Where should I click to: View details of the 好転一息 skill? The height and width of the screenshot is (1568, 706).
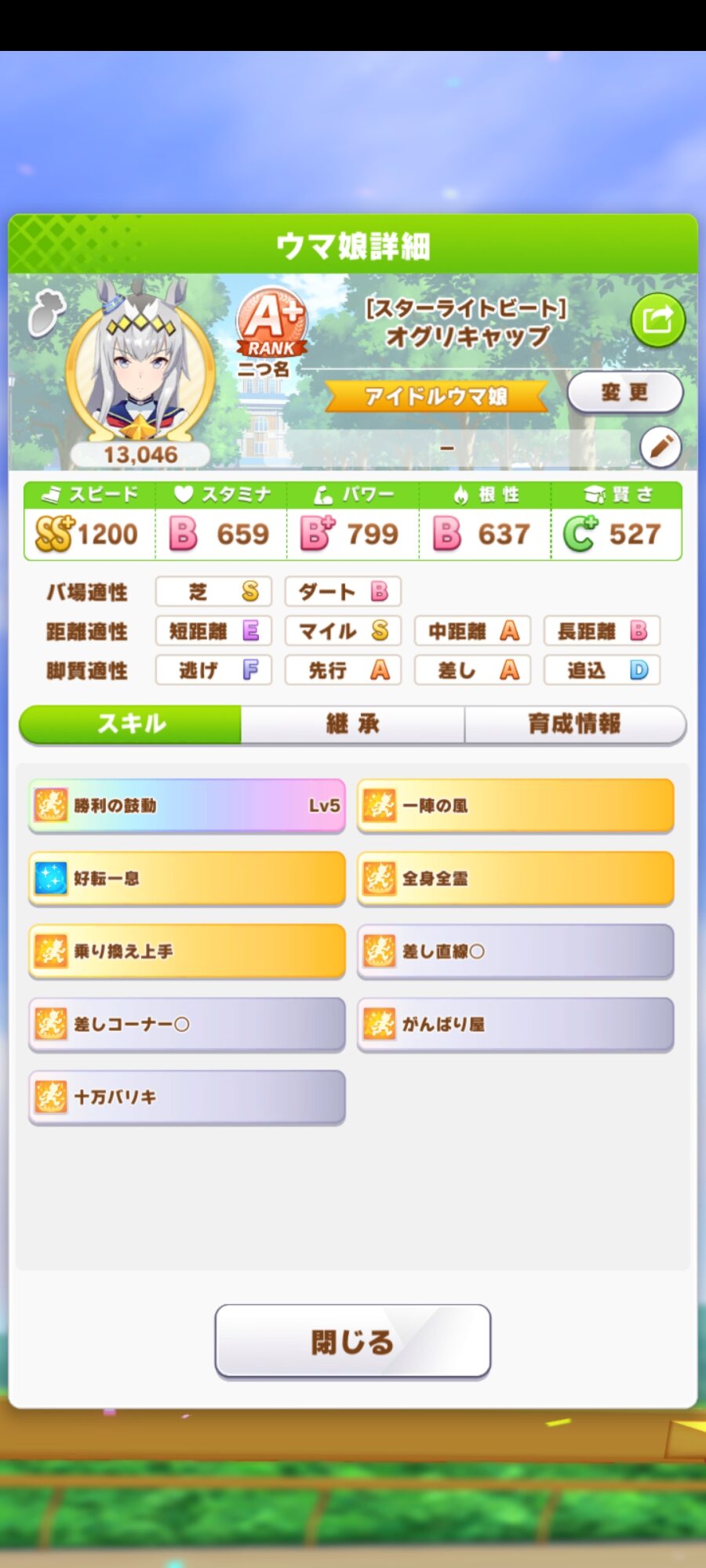[187, 878]
